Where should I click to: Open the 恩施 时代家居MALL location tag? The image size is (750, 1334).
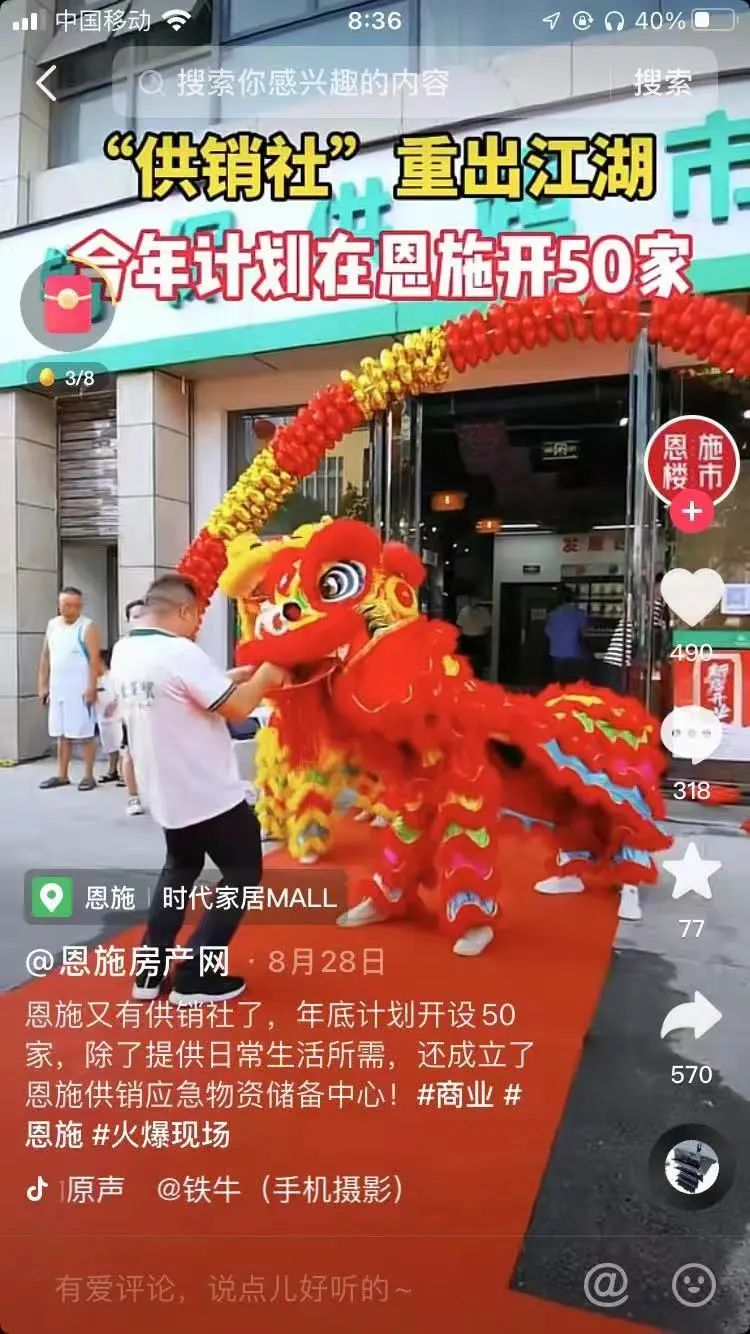(185, 897)
